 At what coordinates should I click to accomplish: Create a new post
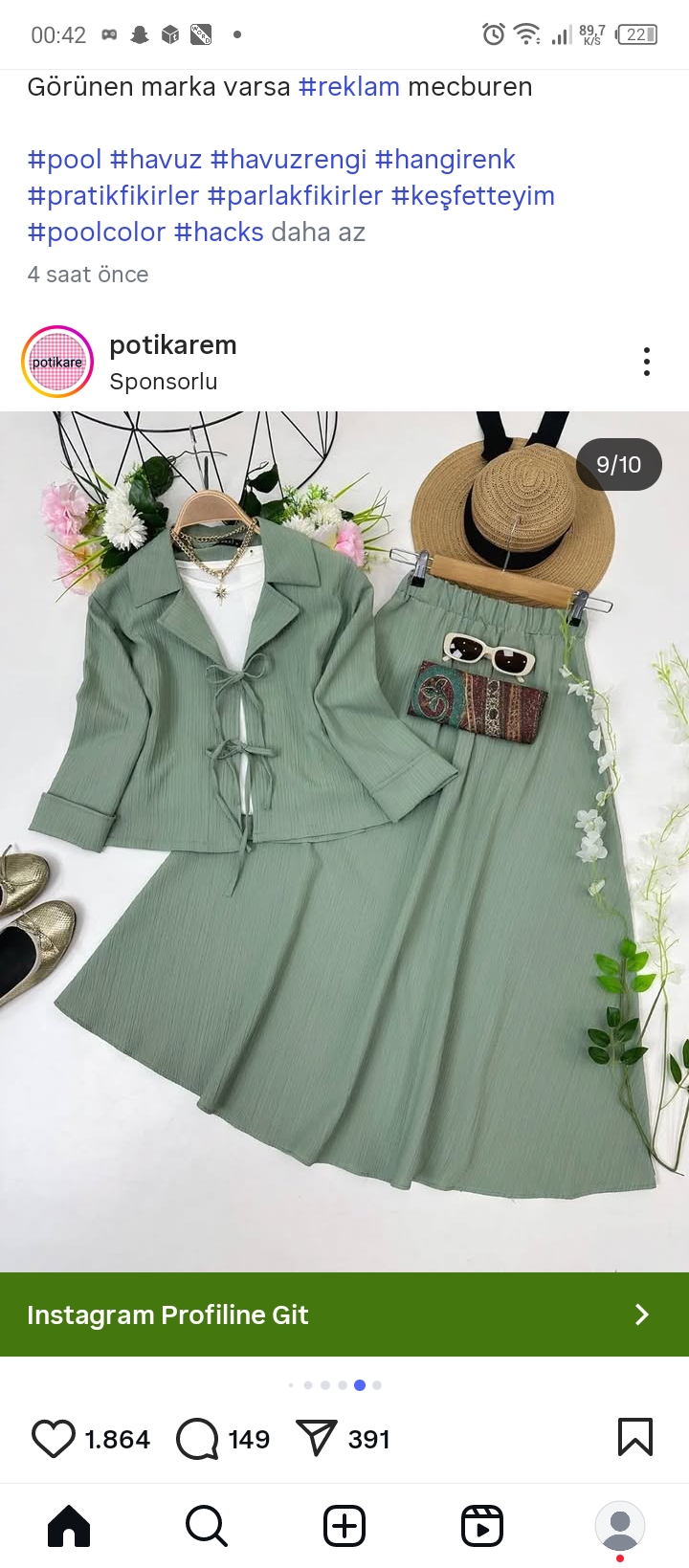point(344,1526)
